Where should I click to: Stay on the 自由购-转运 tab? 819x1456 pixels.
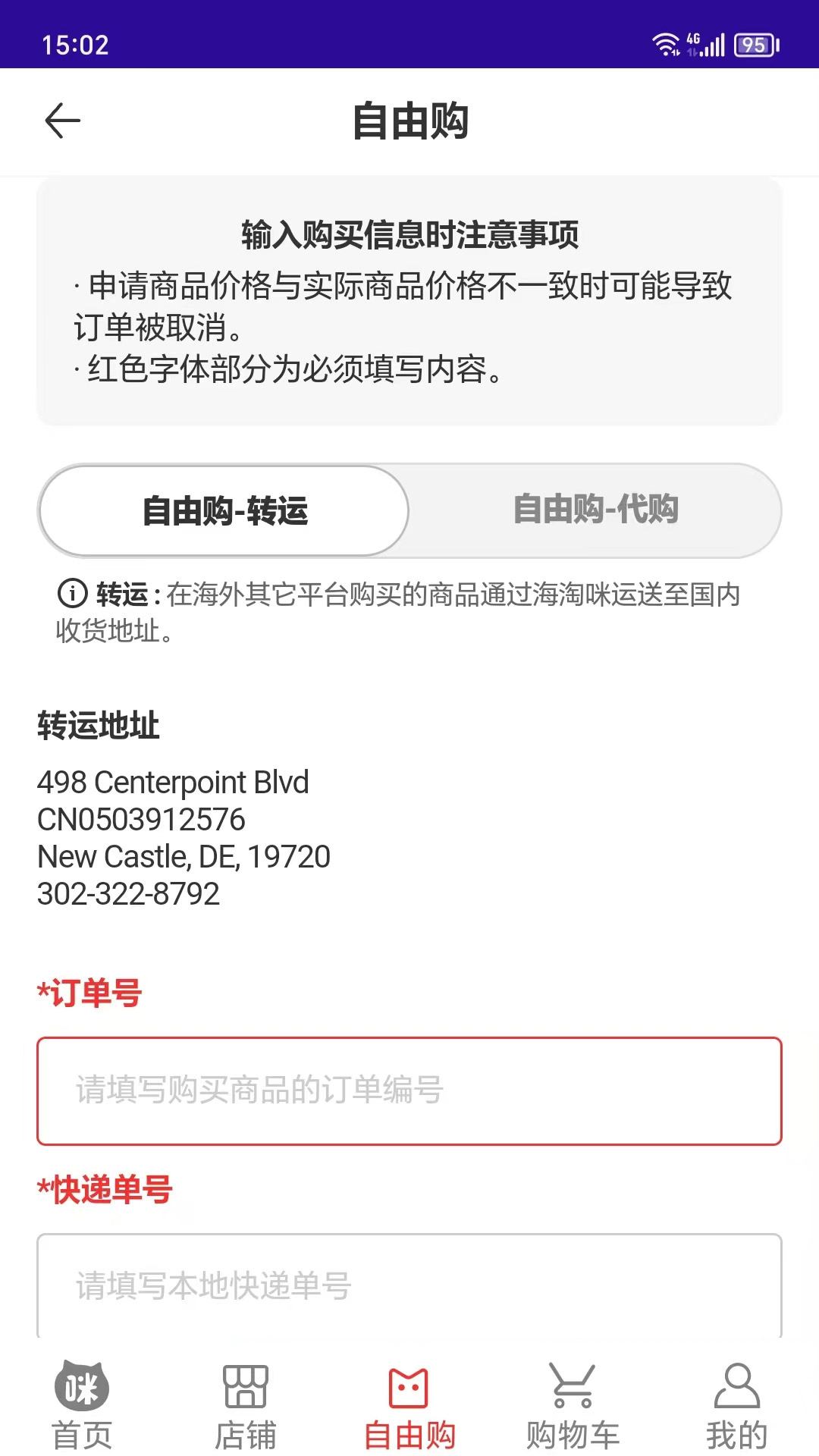point(224,510)
